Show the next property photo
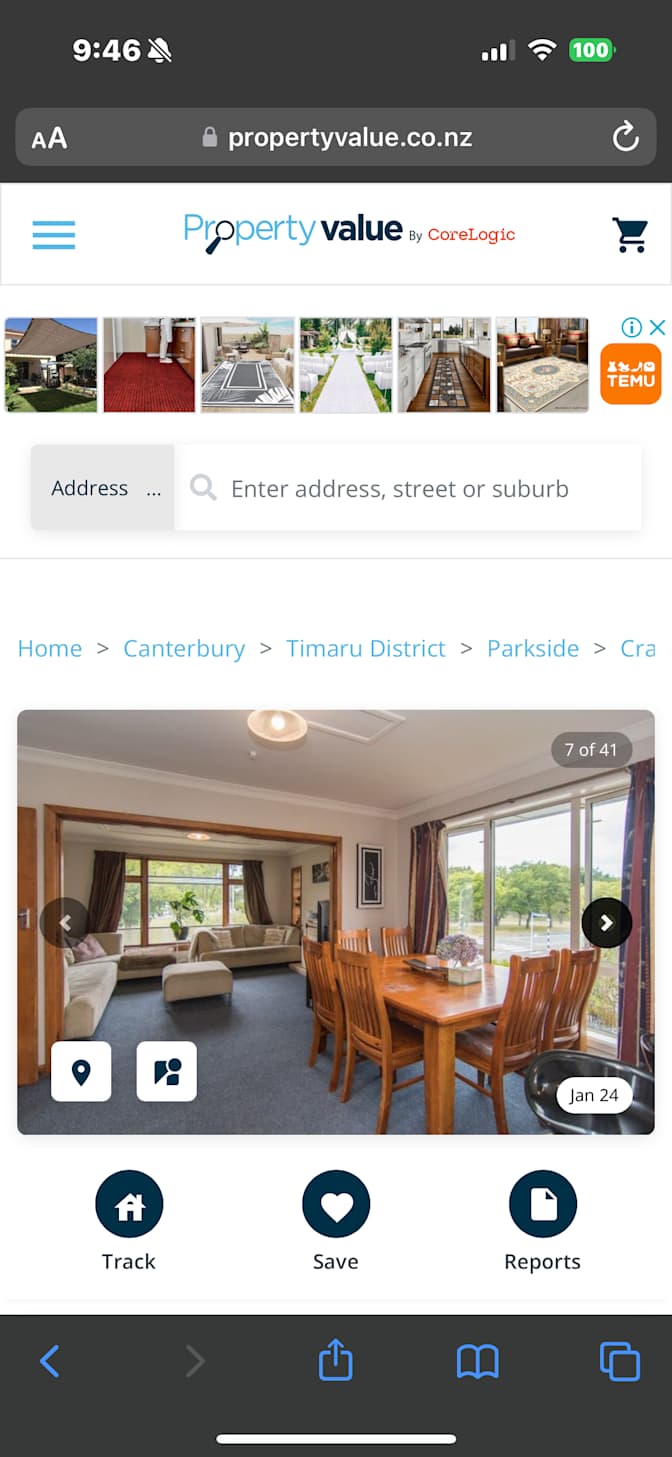Screen dimensions: 672x1457 [607, 923]
